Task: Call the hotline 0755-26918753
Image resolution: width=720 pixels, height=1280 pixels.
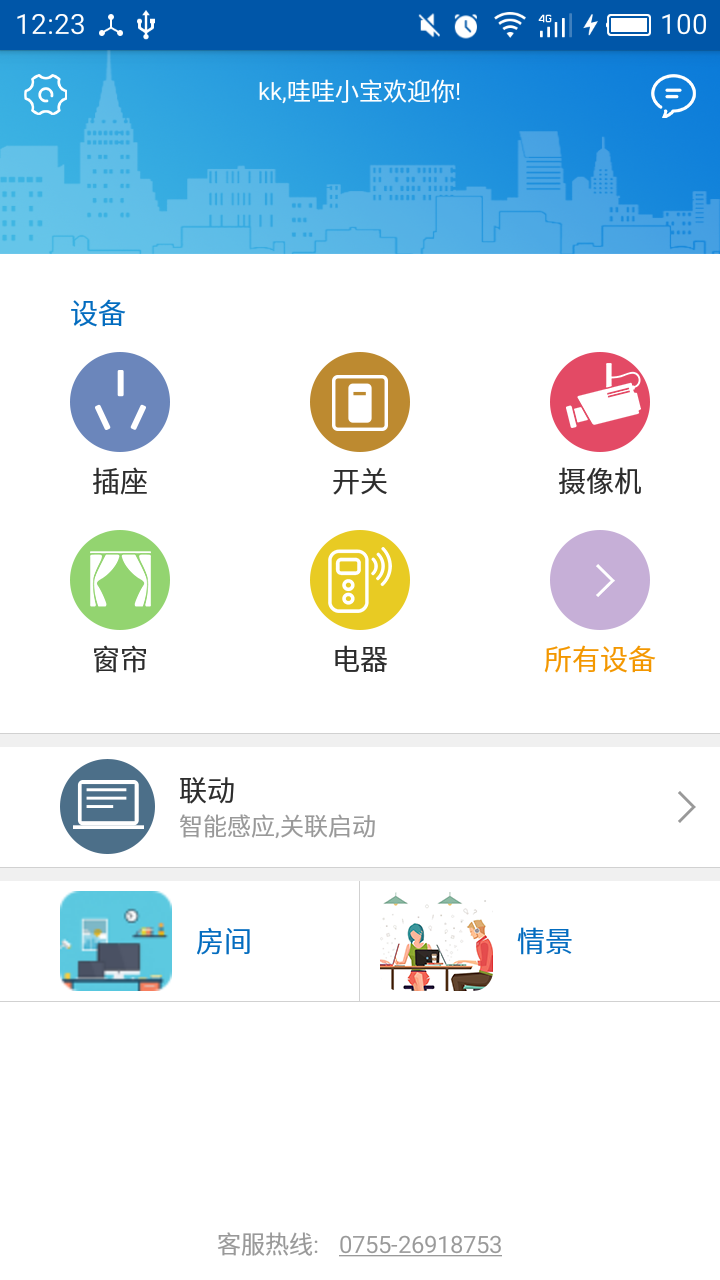Action: (x=420, y=1245)
